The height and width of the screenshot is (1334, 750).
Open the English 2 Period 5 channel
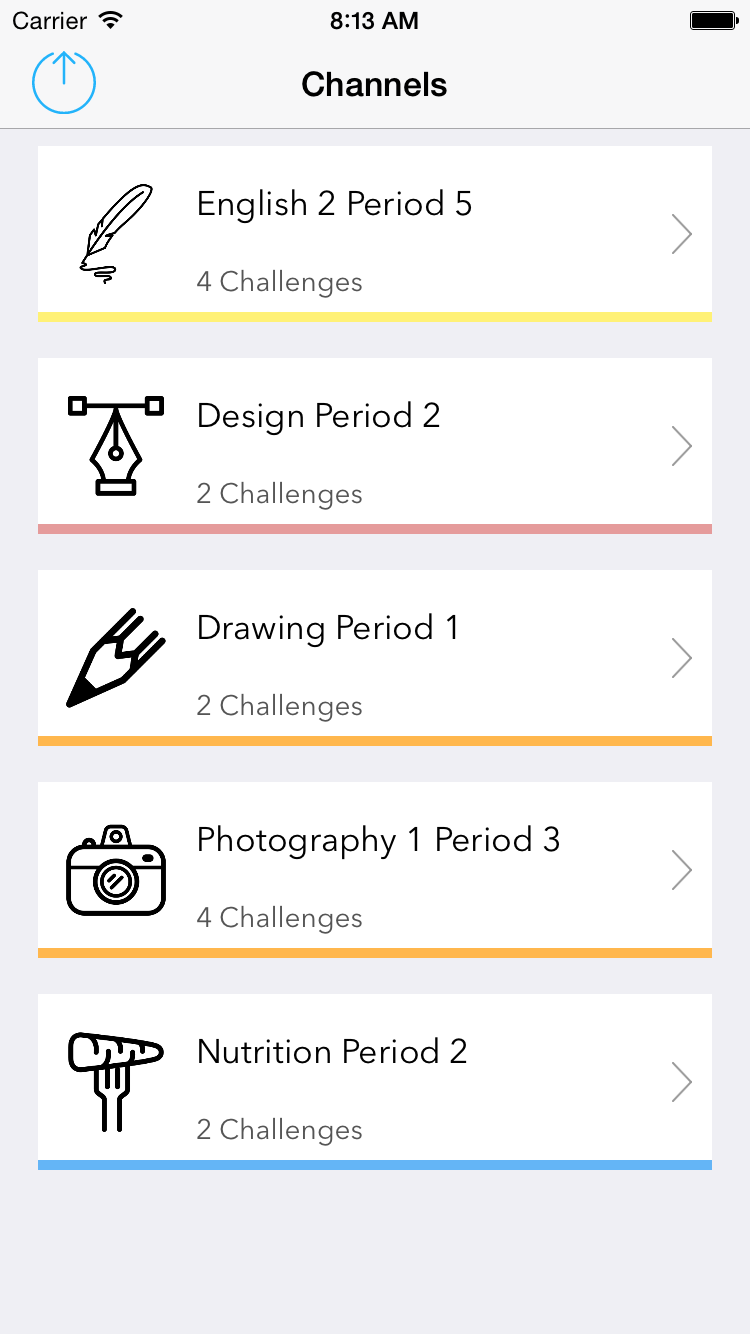(x=374, y=232)
